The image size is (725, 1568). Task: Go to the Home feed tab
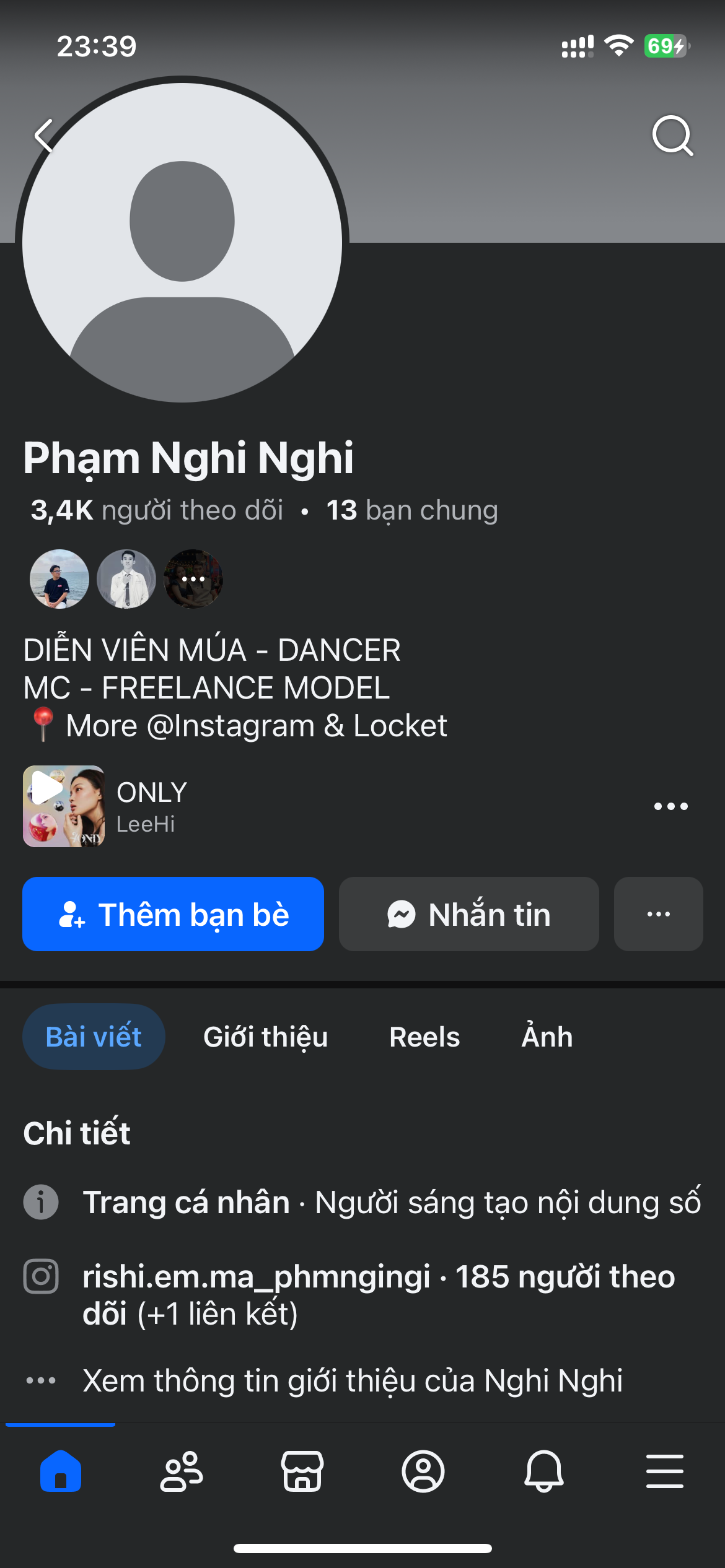[61, 1471]
